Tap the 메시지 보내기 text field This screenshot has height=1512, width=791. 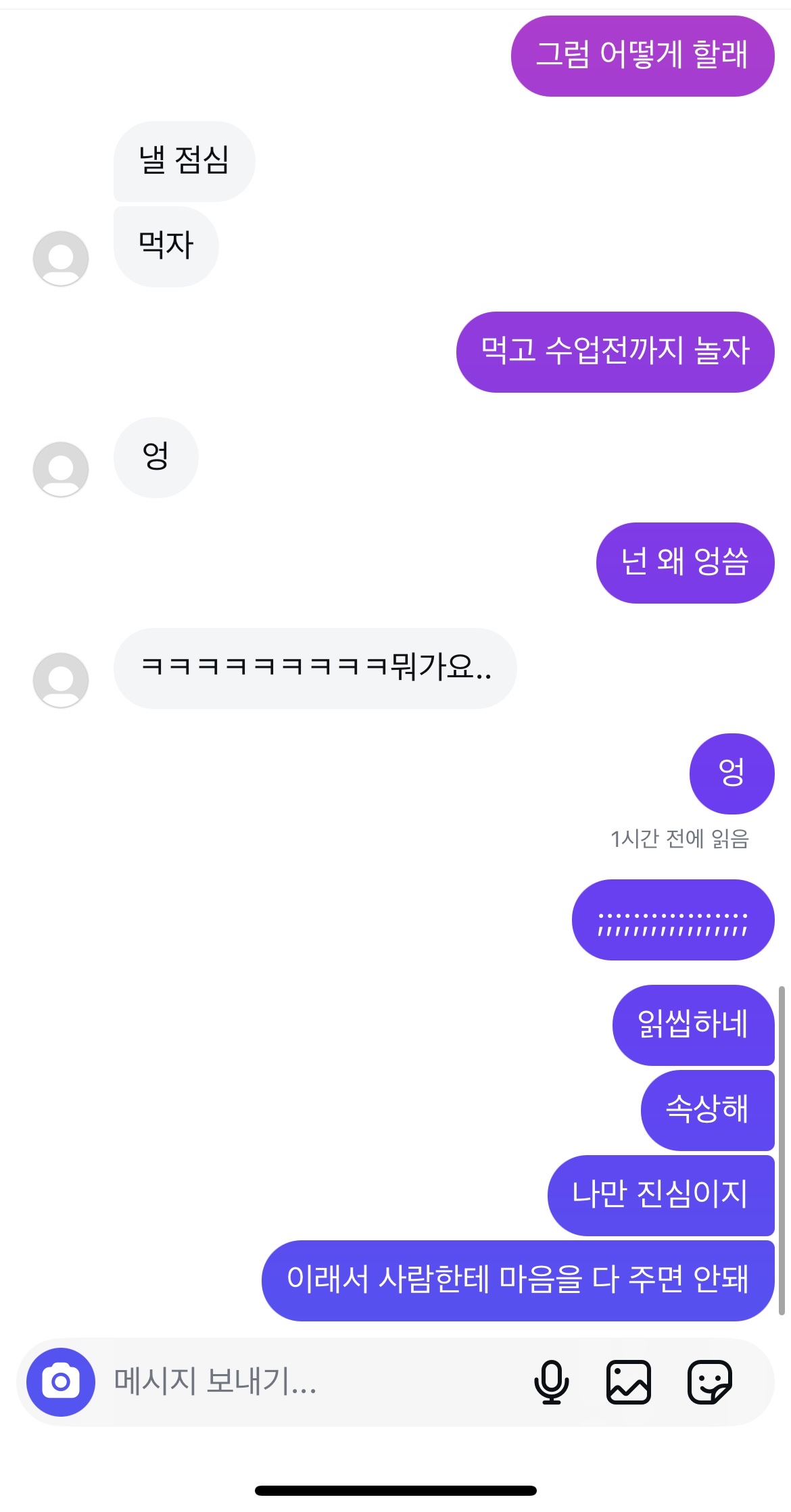[x=304, y=1382]
